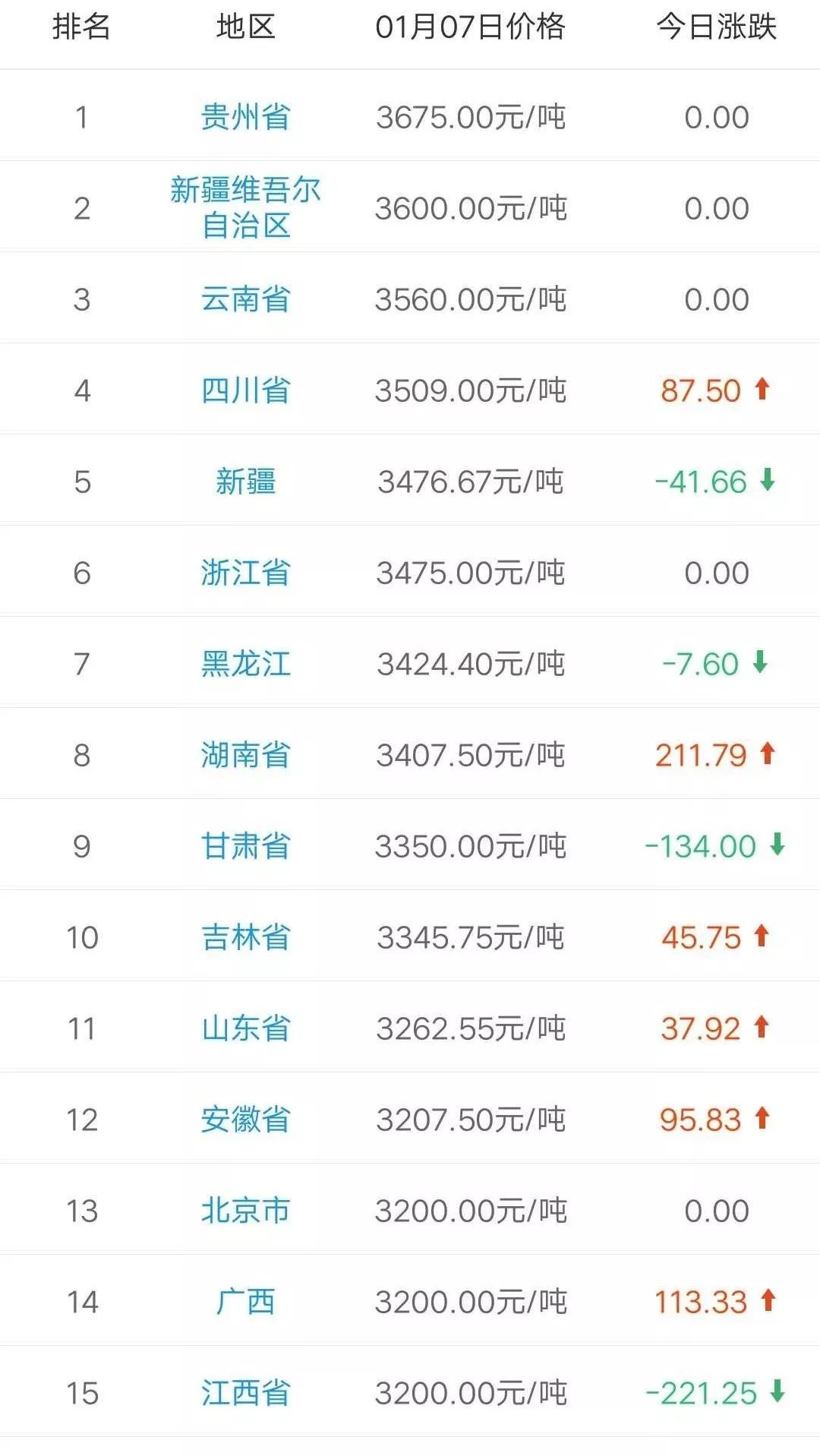This screenshot has width=820, height=1456.
Task: Open the 新疆维吾尔自治区 region link
Action: click(x=245, y=207)
